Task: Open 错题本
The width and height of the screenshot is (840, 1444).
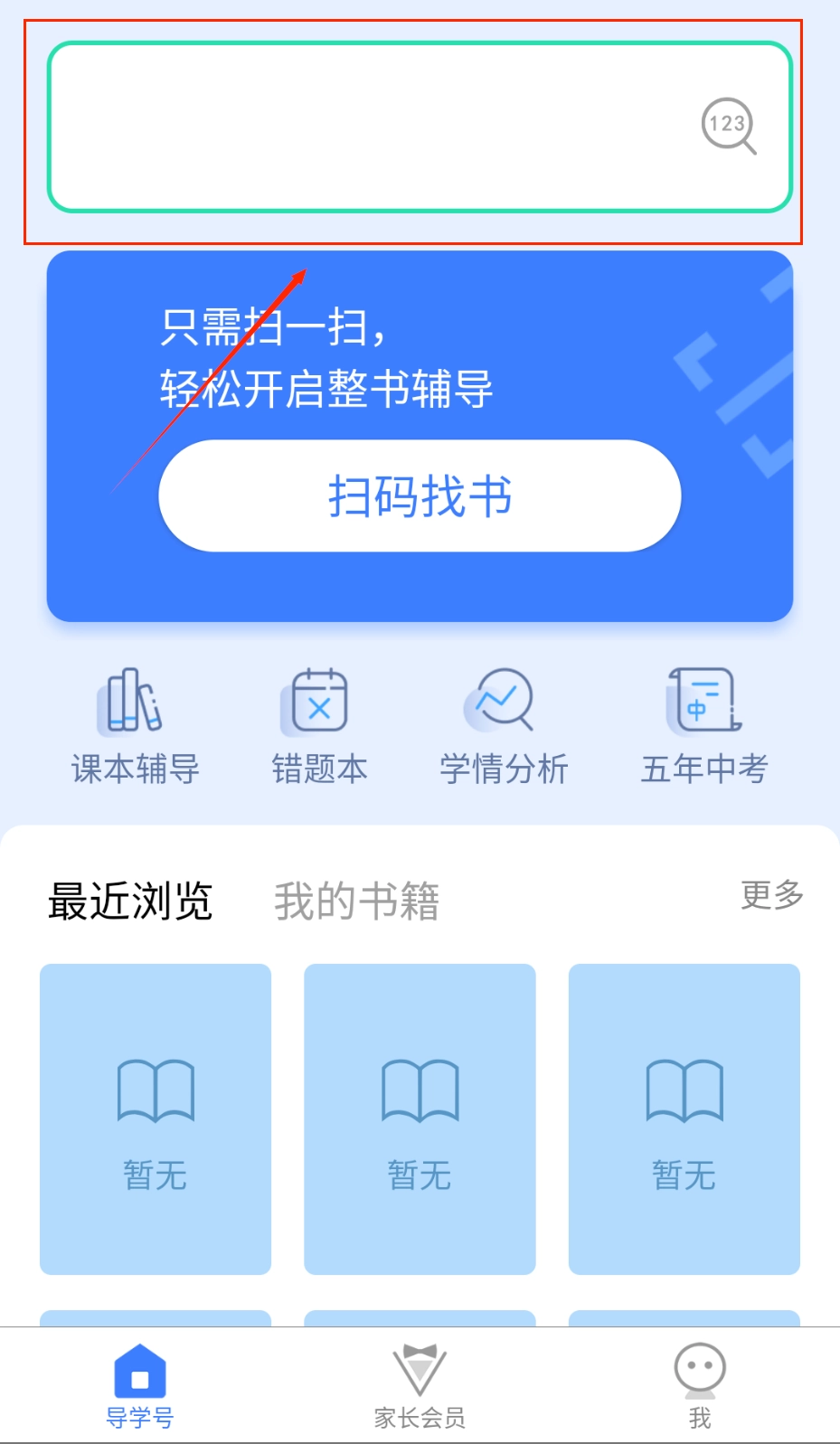Action: tap(319, 724)
